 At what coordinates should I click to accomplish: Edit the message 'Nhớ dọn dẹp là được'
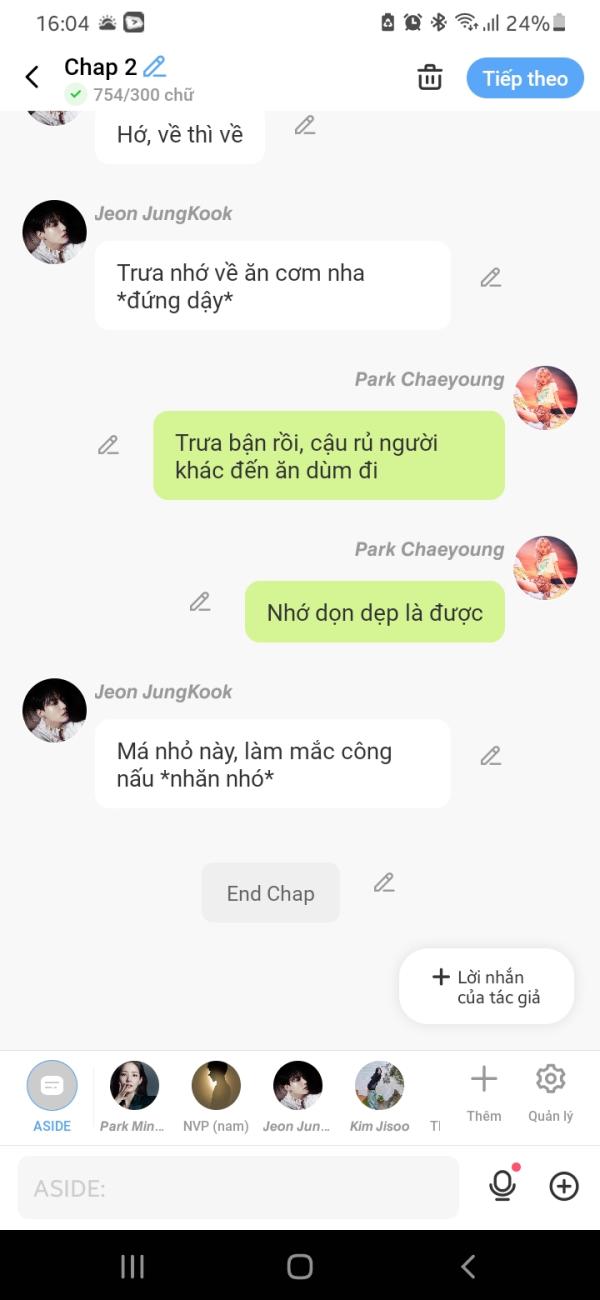coord(200,602)
